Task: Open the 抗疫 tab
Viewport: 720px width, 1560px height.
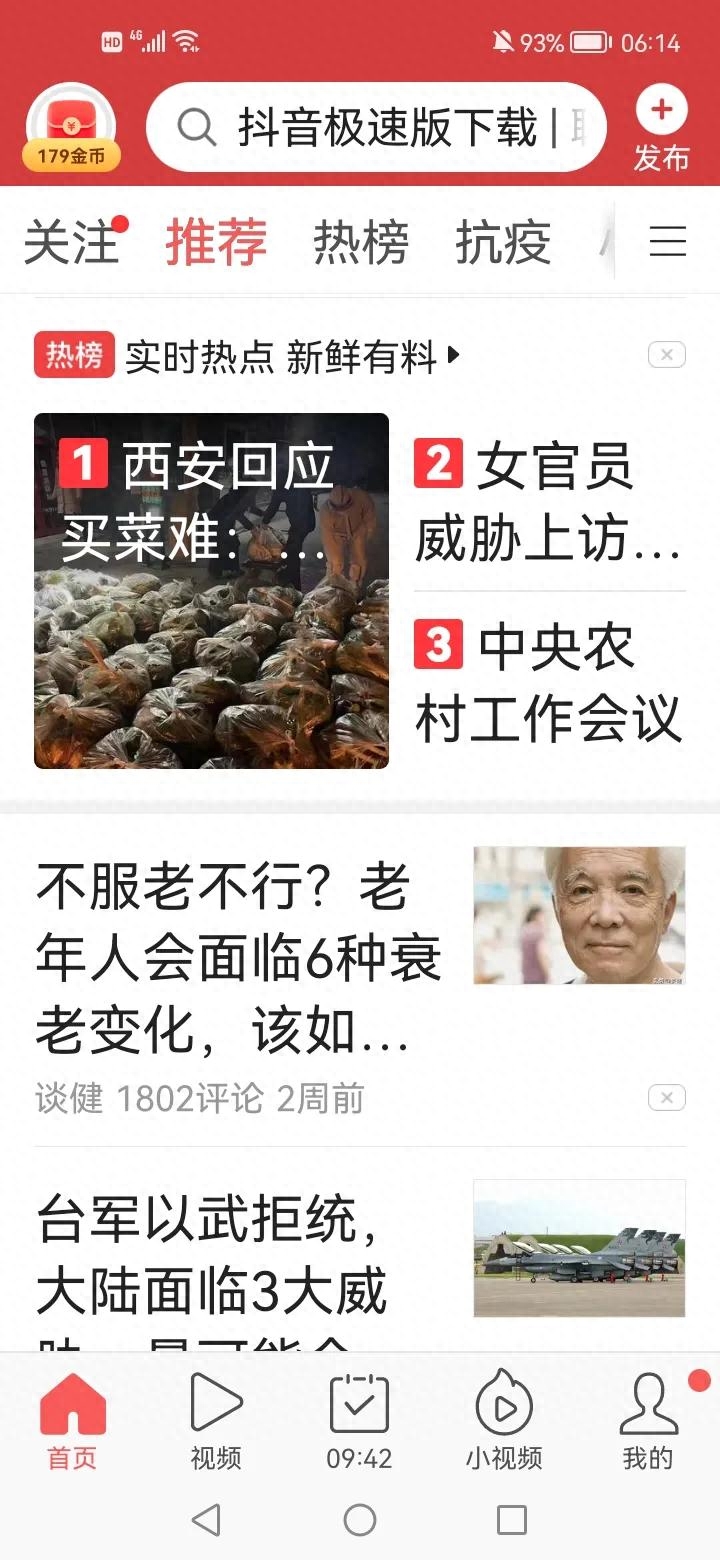Action: pyautogui.click(x=503, y=242)
